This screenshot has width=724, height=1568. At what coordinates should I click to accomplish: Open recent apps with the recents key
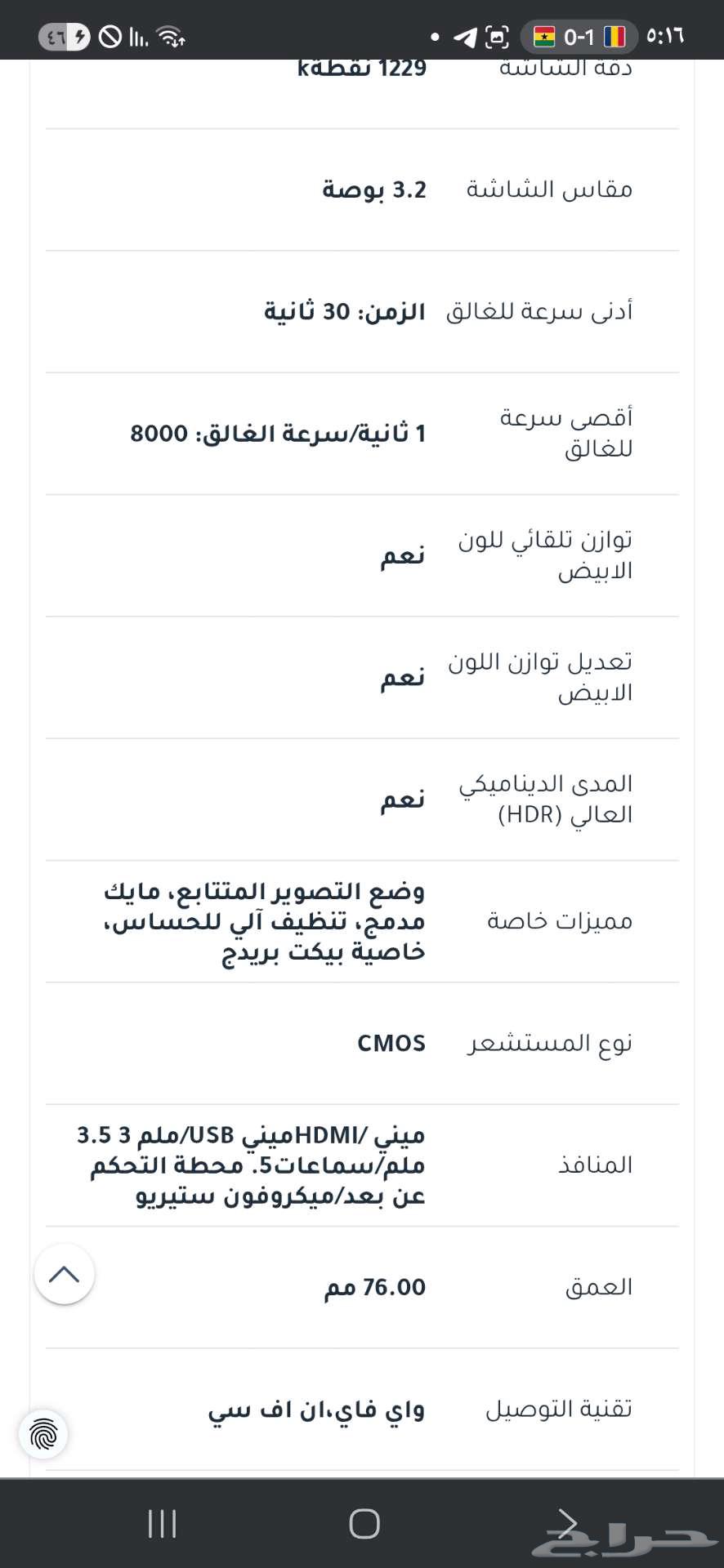163,1523
